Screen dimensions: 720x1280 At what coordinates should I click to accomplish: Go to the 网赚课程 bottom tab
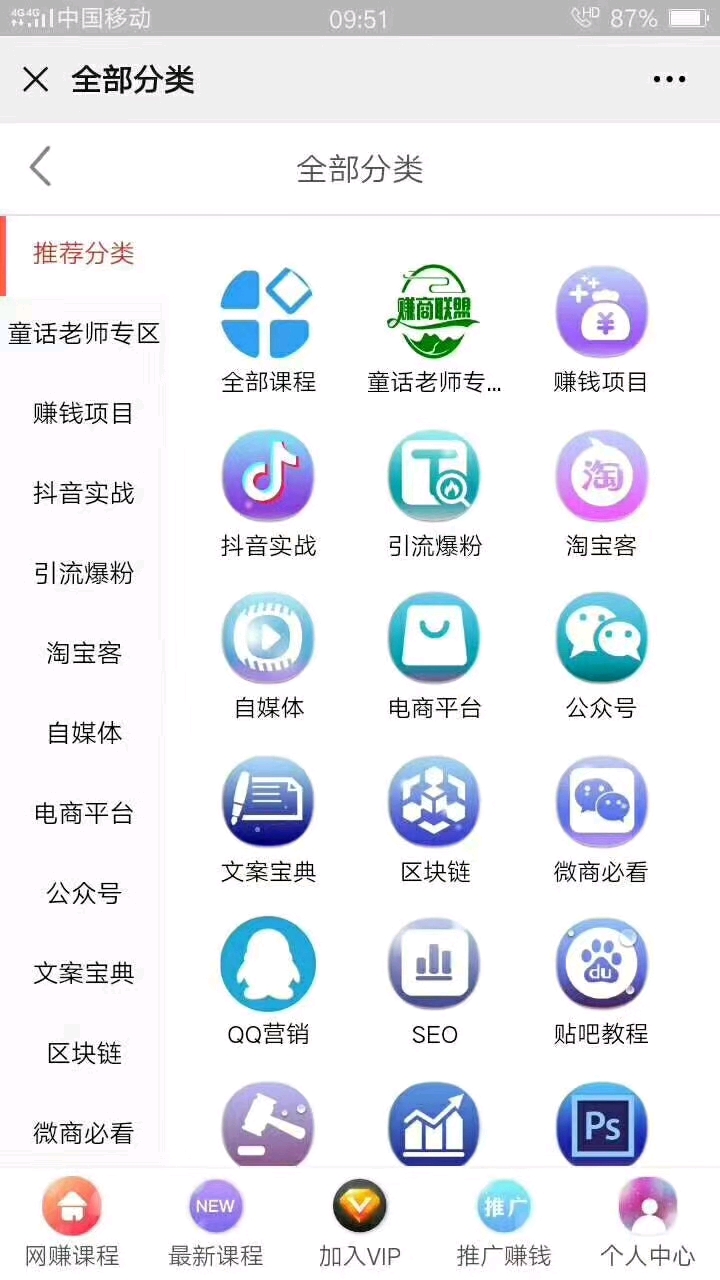click(x=72, y=1223)
